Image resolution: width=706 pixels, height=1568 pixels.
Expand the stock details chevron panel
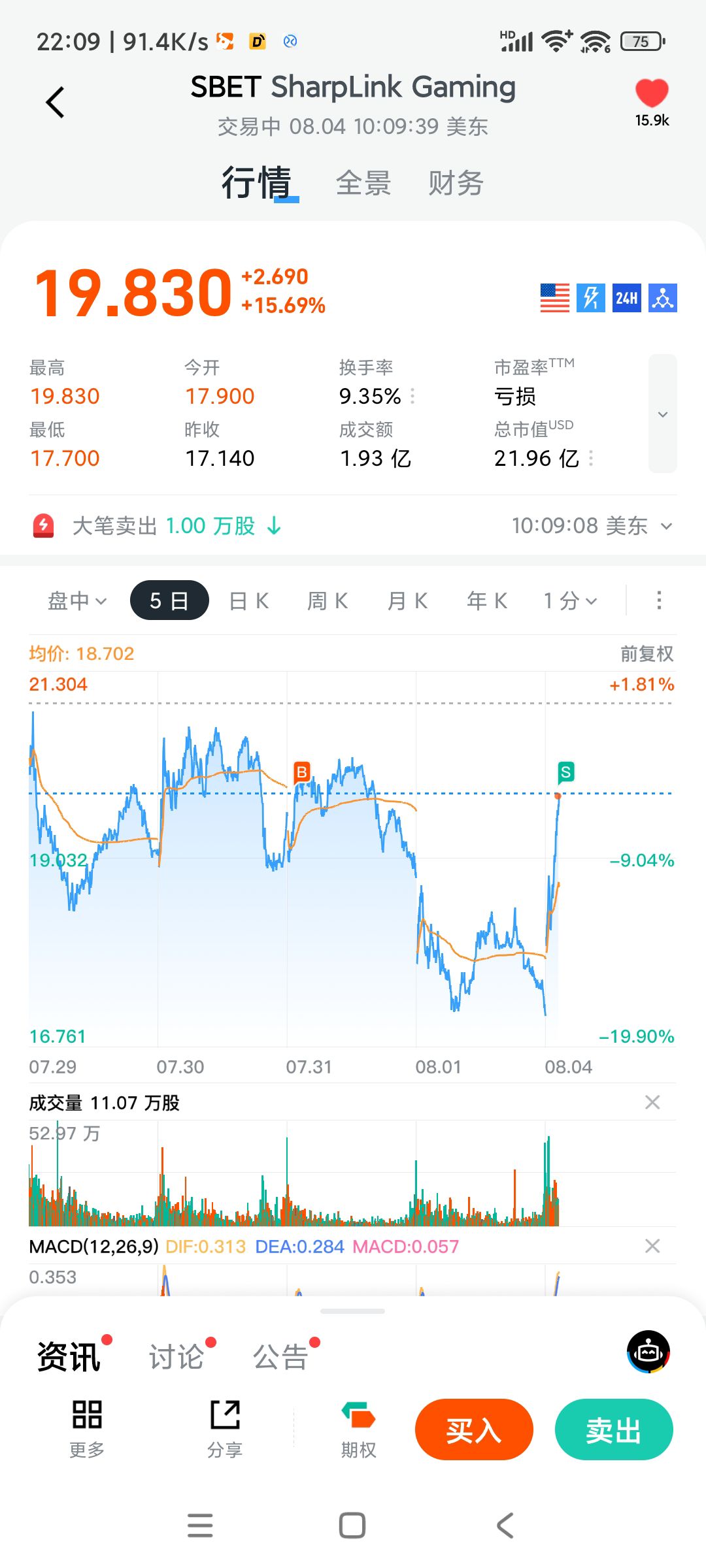coord(663,414)
